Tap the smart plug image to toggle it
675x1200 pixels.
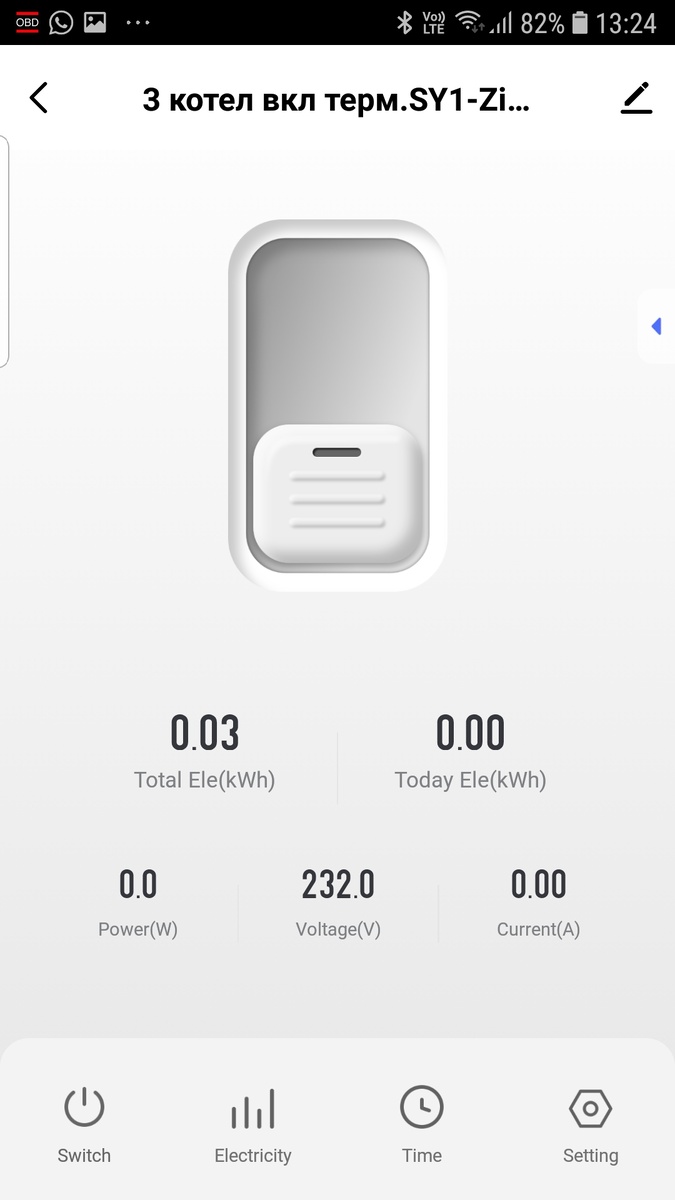tap(337, 405)
